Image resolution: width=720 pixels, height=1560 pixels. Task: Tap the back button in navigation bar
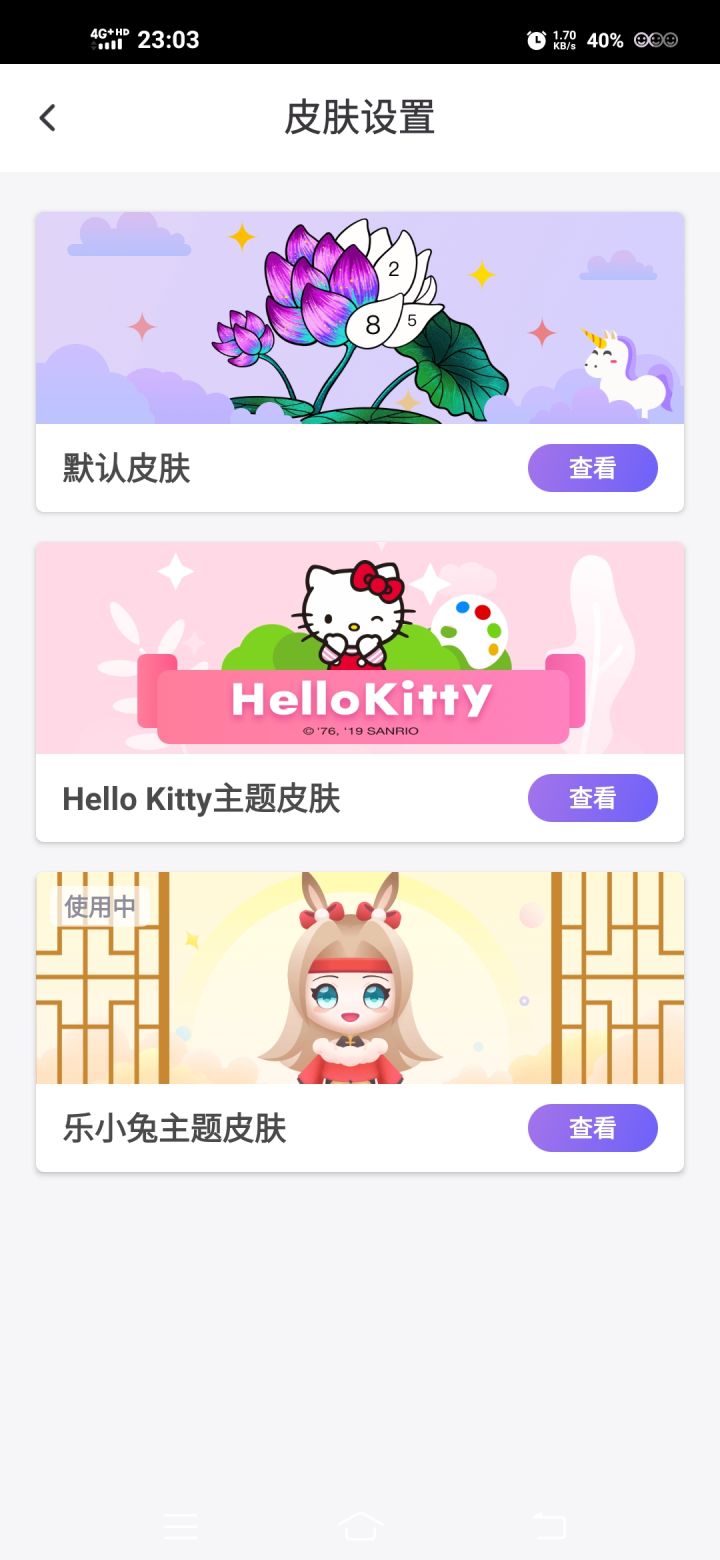point(547,1527)
